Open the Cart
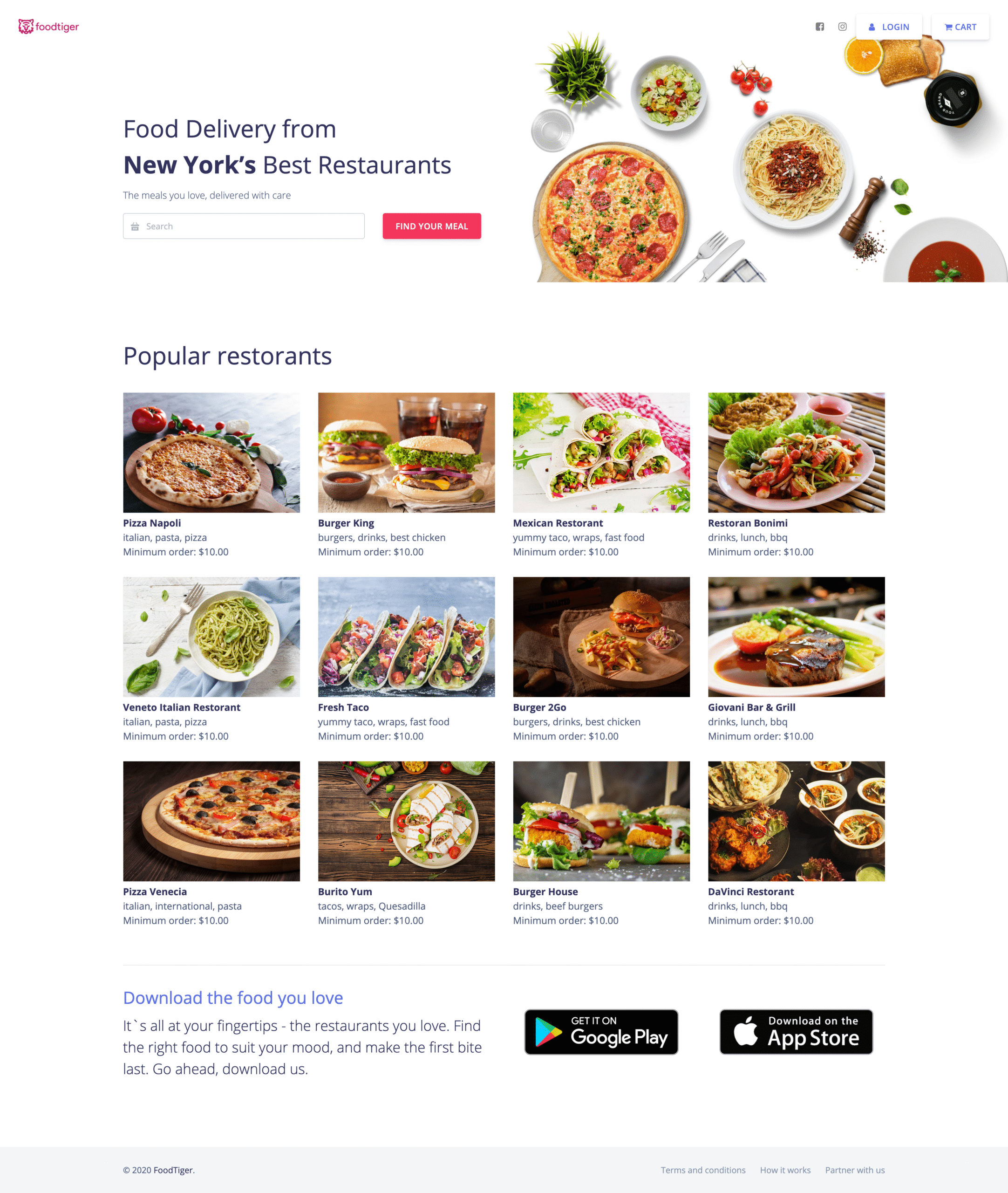 [960, 27]
